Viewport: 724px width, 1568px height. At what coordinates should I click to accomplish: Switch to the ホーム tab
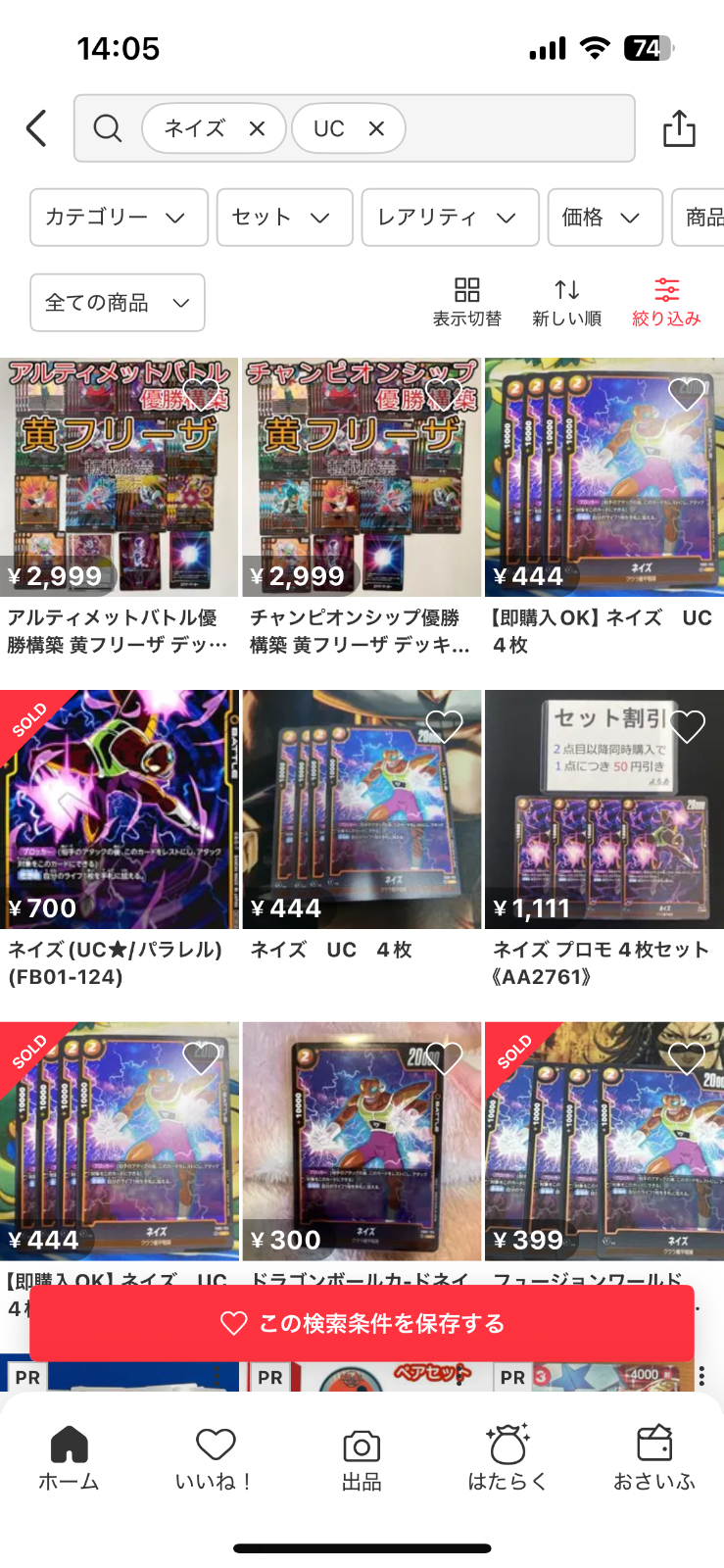(x=69, y=1458)
